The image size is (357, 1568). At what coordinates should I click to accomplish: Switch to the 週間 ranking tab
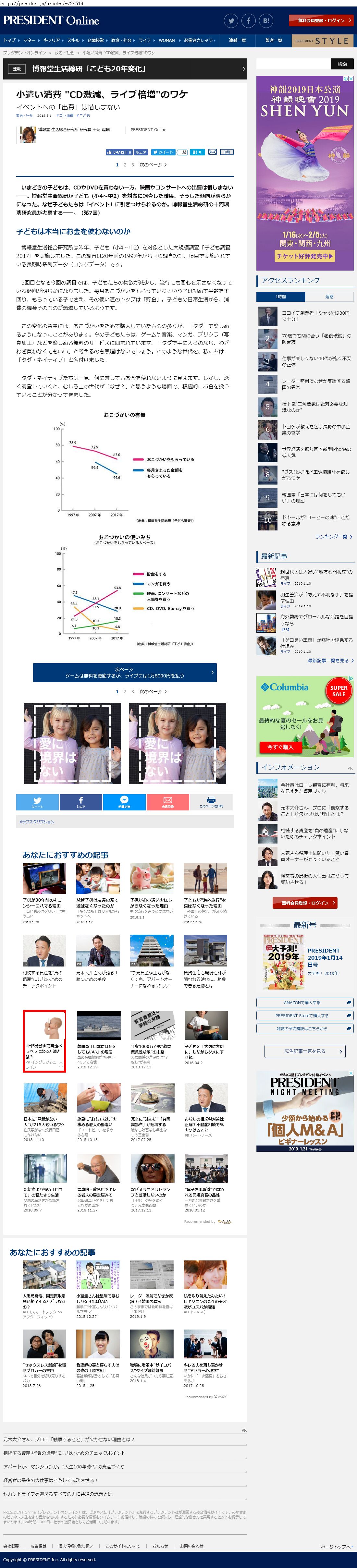[x=329, y=297]
